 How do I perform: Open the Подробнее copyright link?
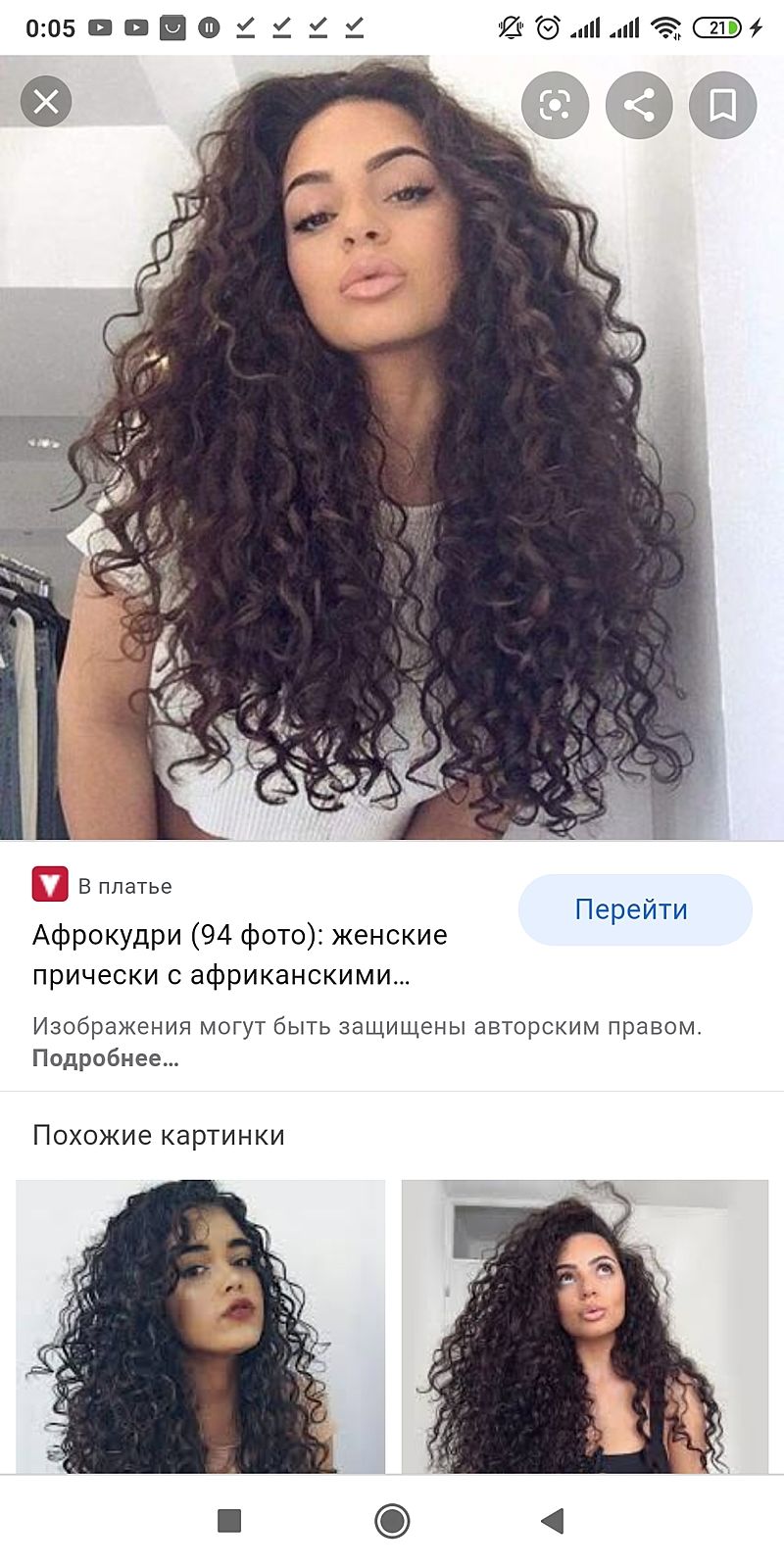105,1058
